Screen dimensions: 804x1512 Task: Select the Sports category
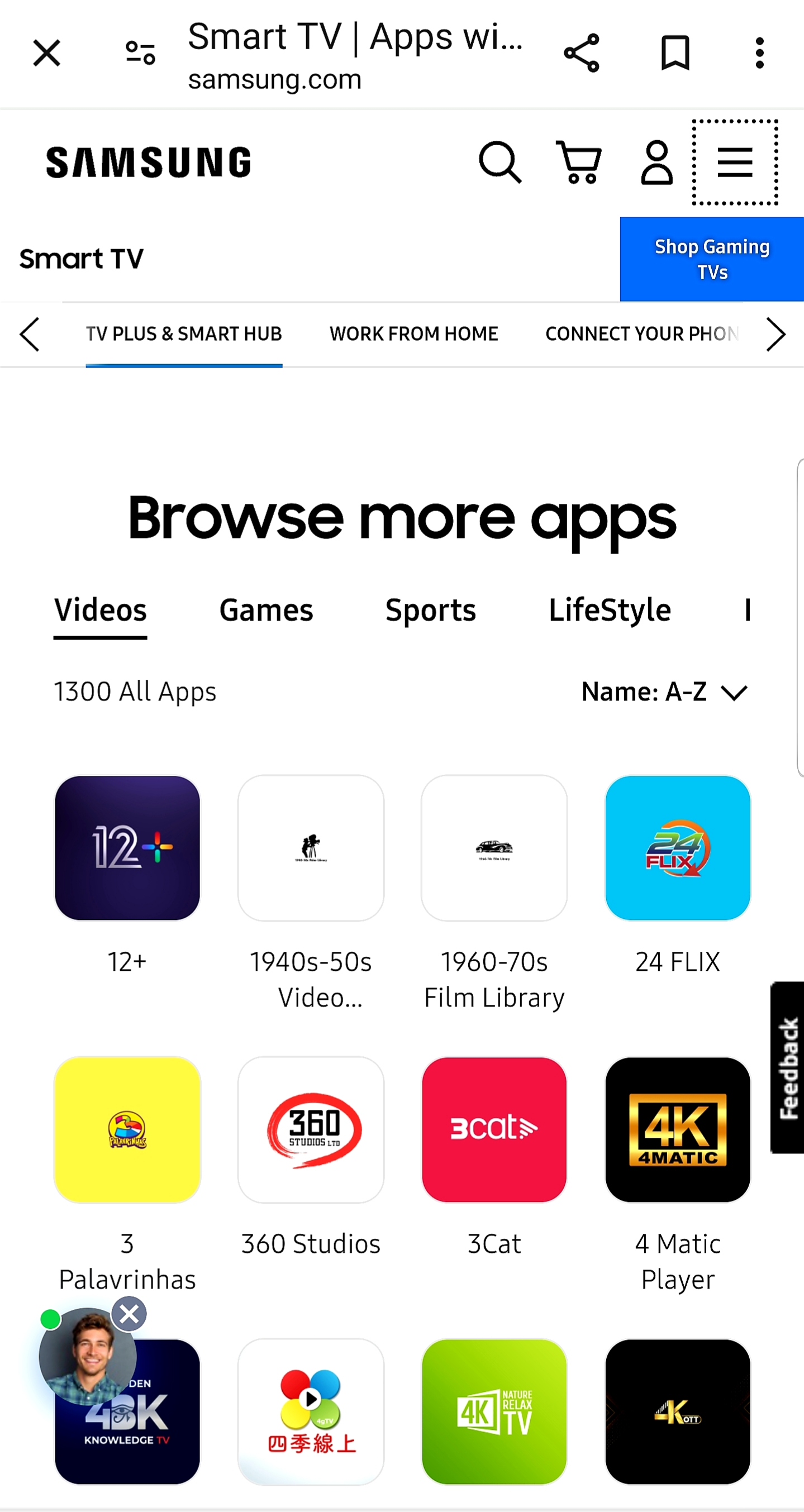(x=430, y=610)
